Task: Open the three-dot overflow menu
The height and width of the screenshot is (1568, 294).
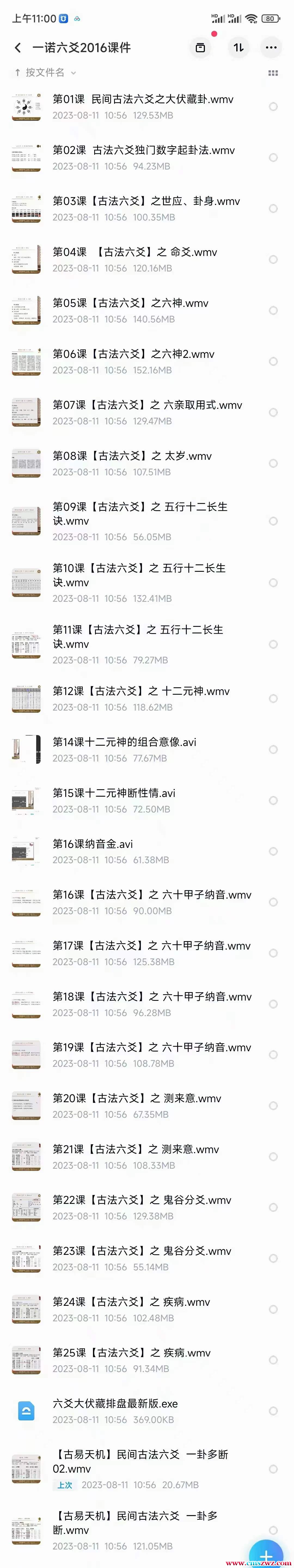Action: pyautogui.click(x=271, y=47)
